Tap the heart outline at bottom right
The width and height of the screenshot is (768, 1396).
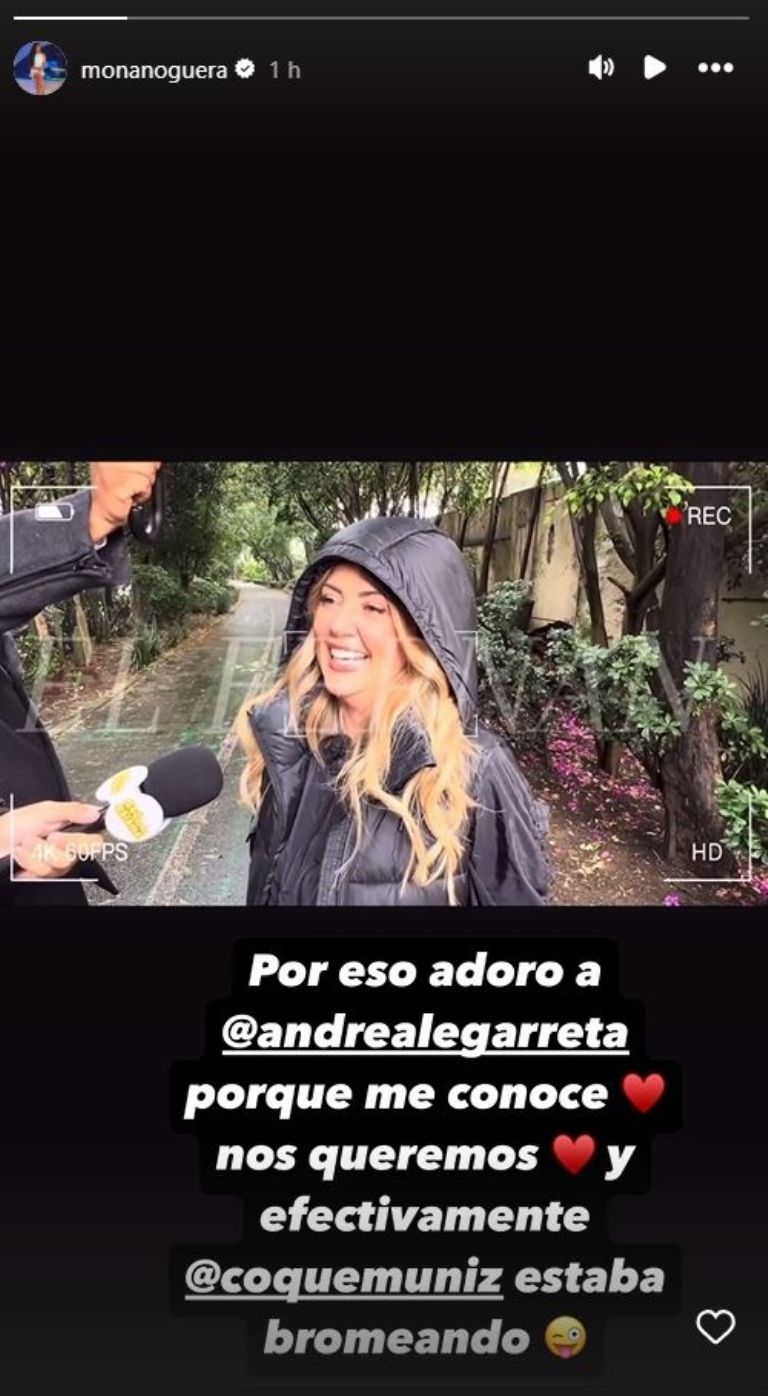pos(716,1327)
